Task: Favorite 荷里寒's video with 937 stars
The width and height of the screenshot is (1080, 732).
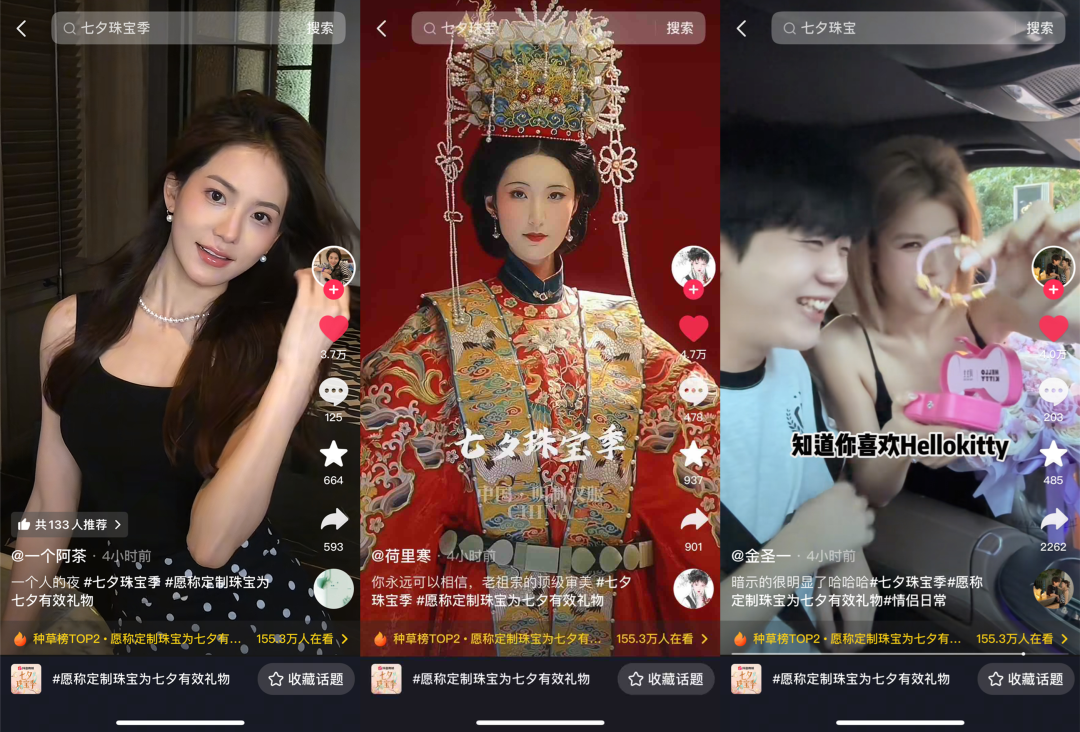Action: pos(693,455)
